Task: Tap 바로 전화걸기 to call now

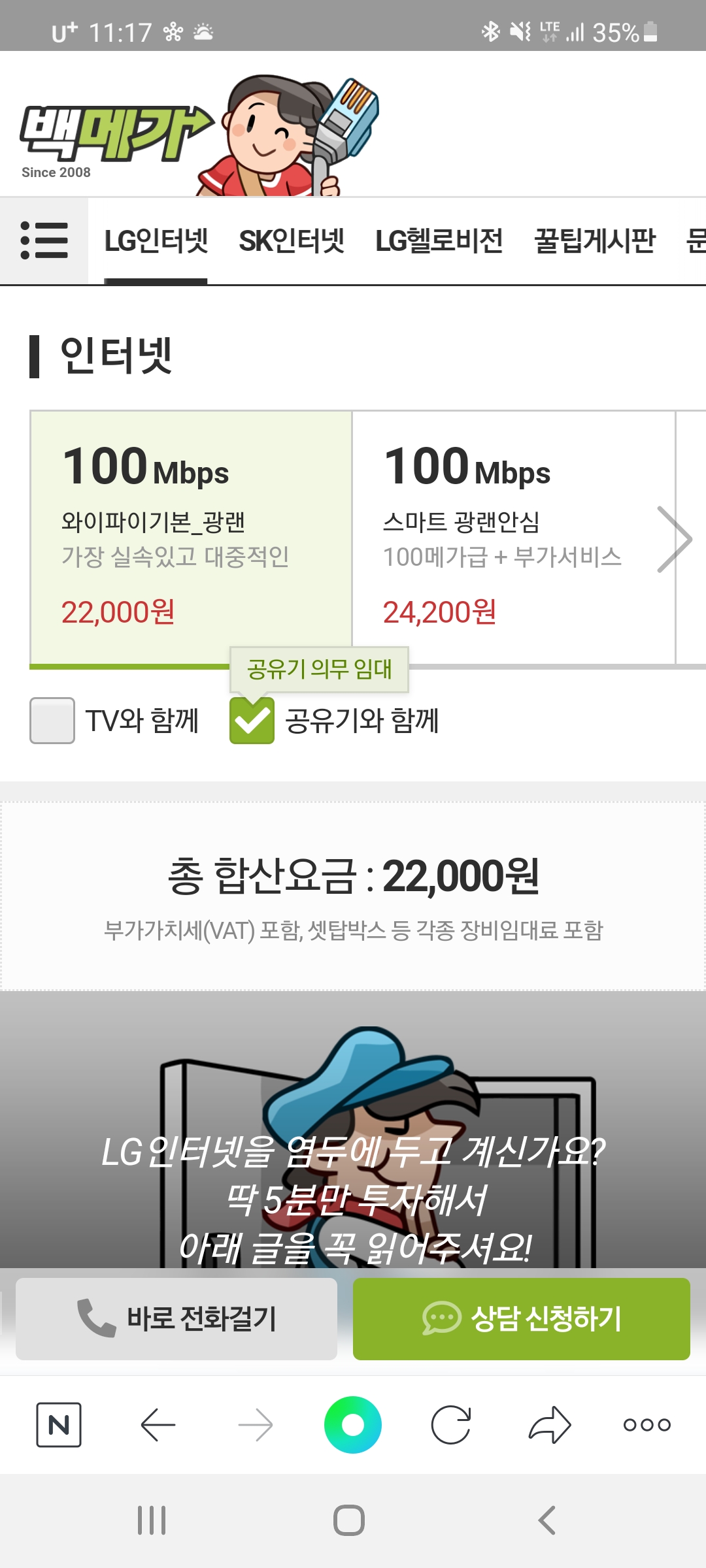Action: (x=176, y=1318)
